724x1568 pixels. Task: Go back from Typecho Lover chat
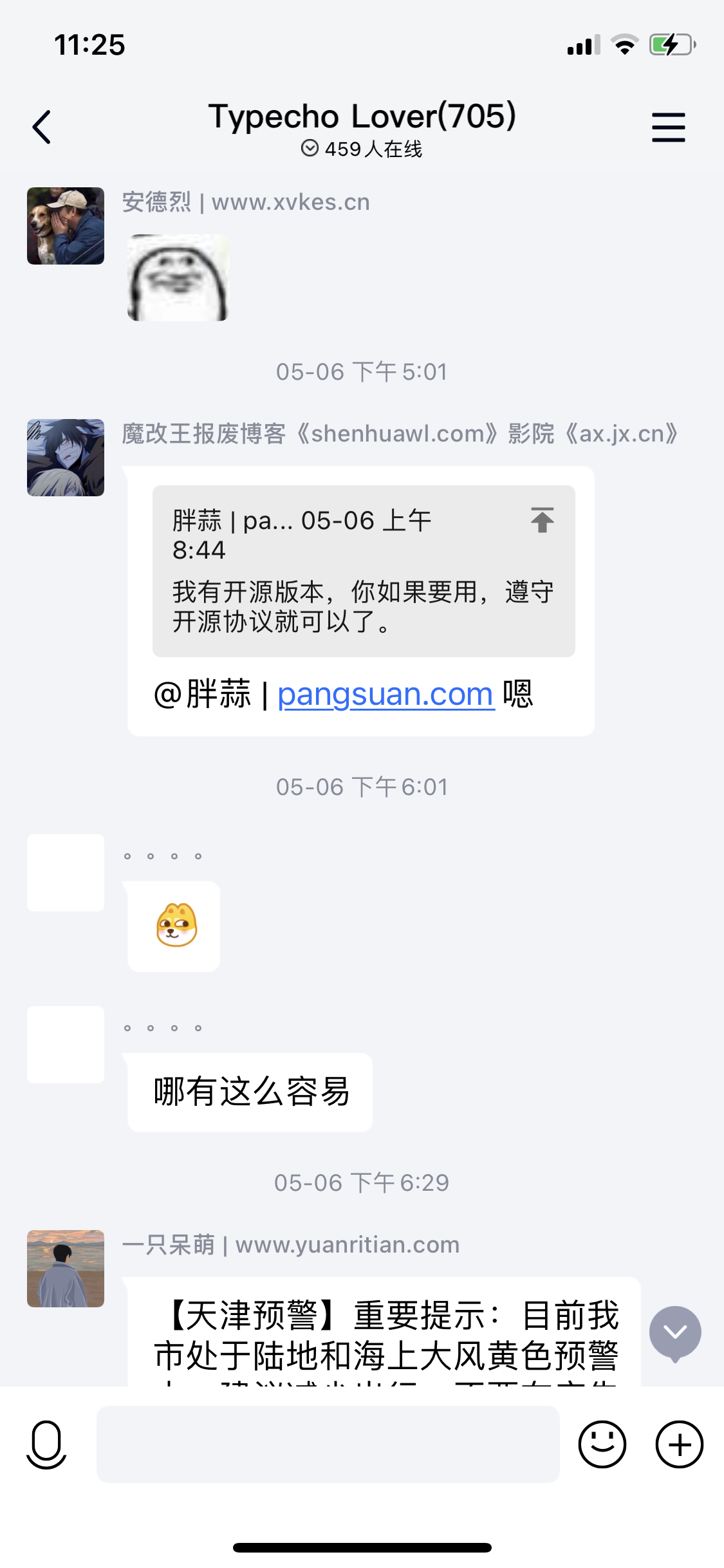42,127
